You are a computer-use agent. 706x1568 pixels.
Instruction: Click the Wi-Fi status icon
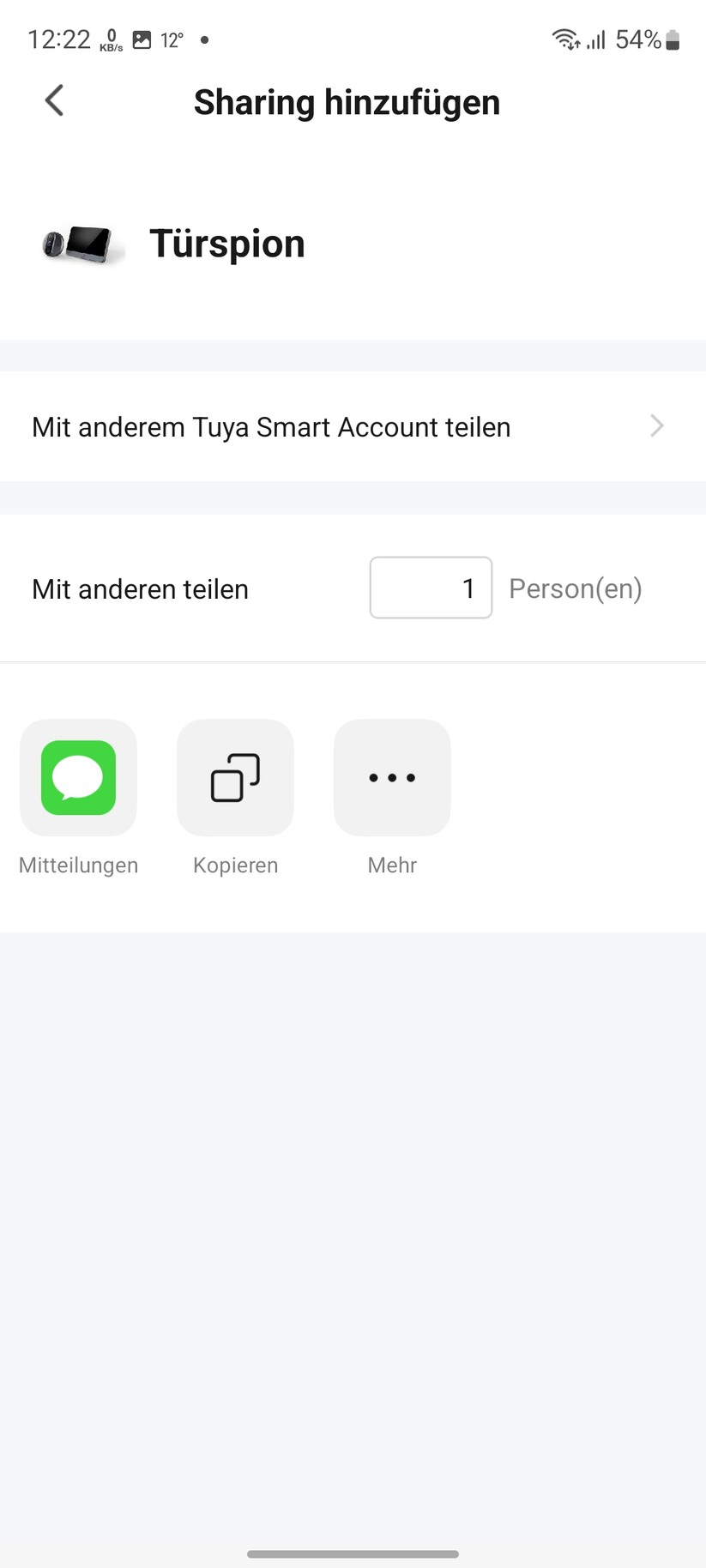pos(564,39)
